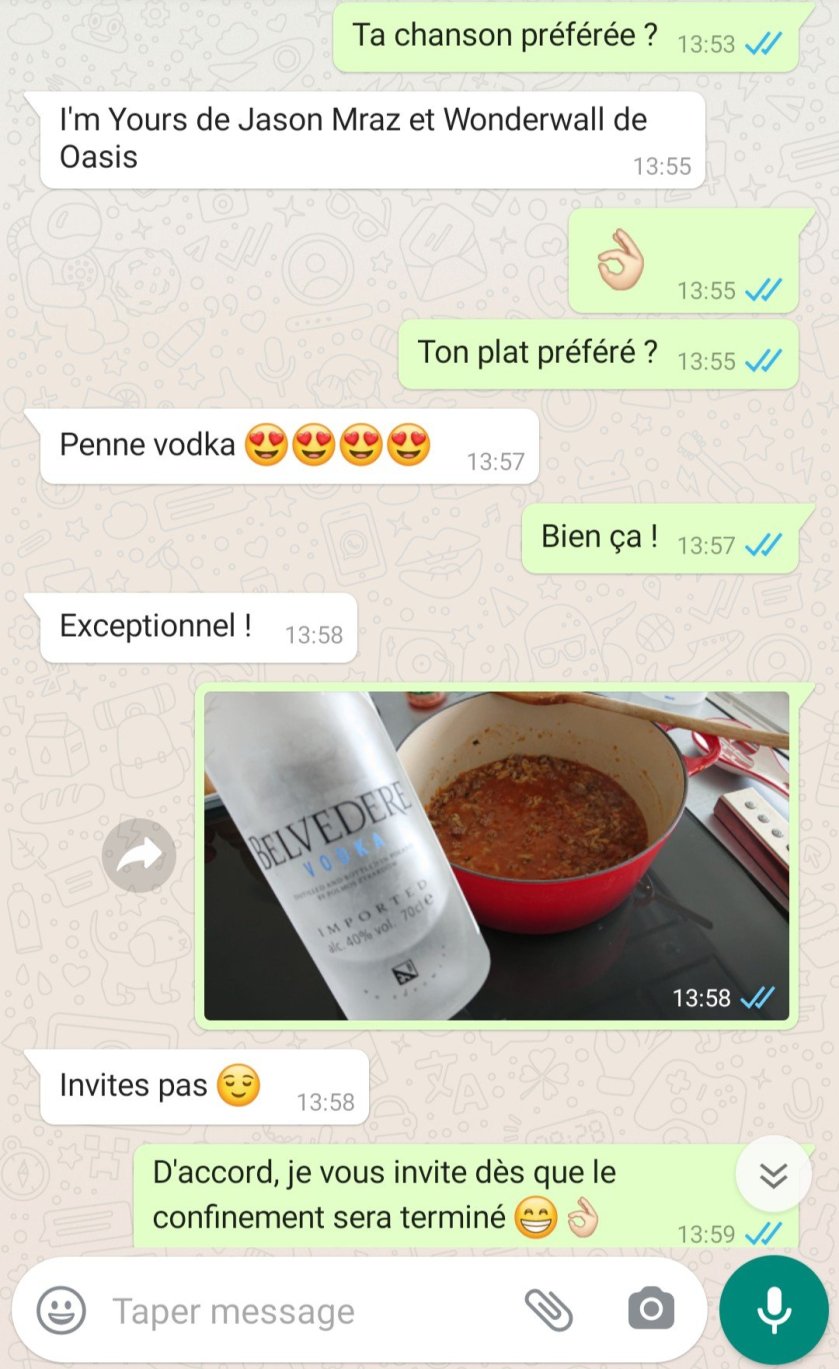Open the emoji picker

coord(61,1310)
